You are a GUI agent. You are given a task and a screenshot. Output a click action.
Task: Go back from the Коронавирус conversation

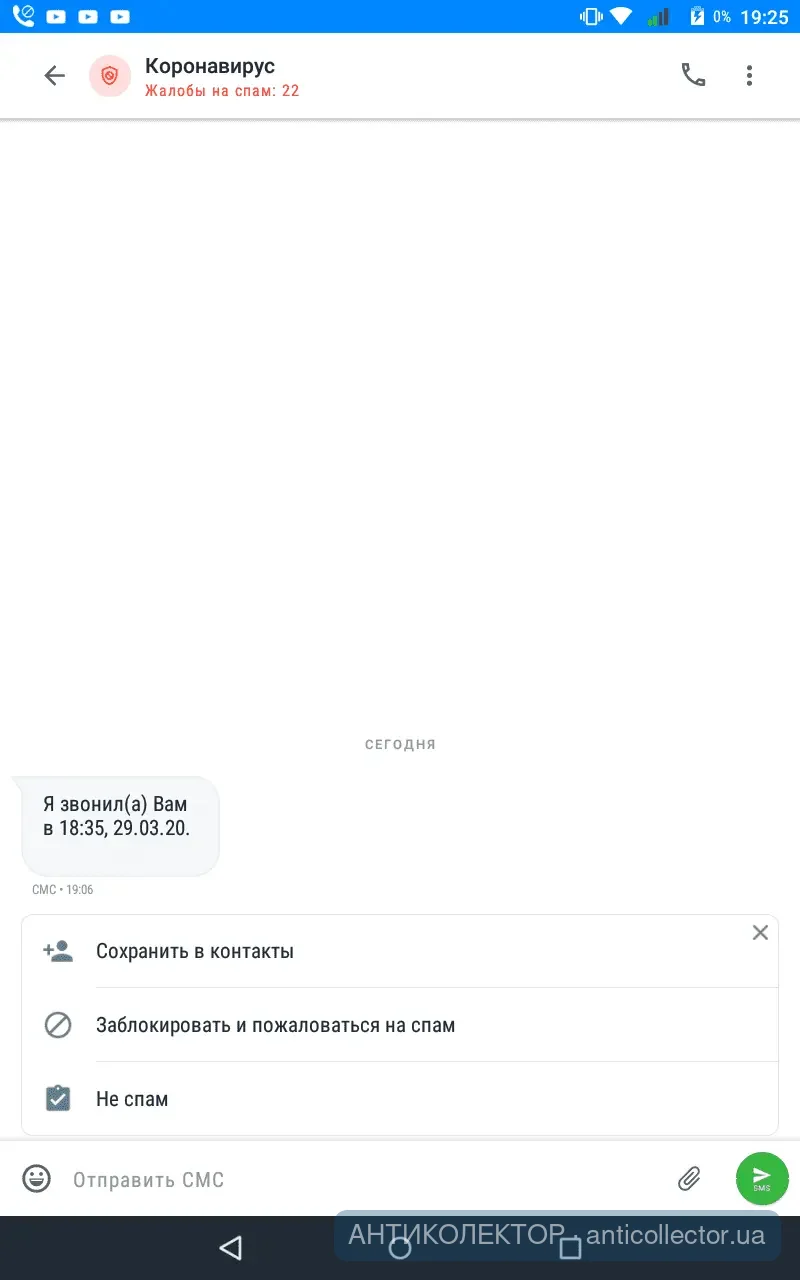click(x=54, y=76)
